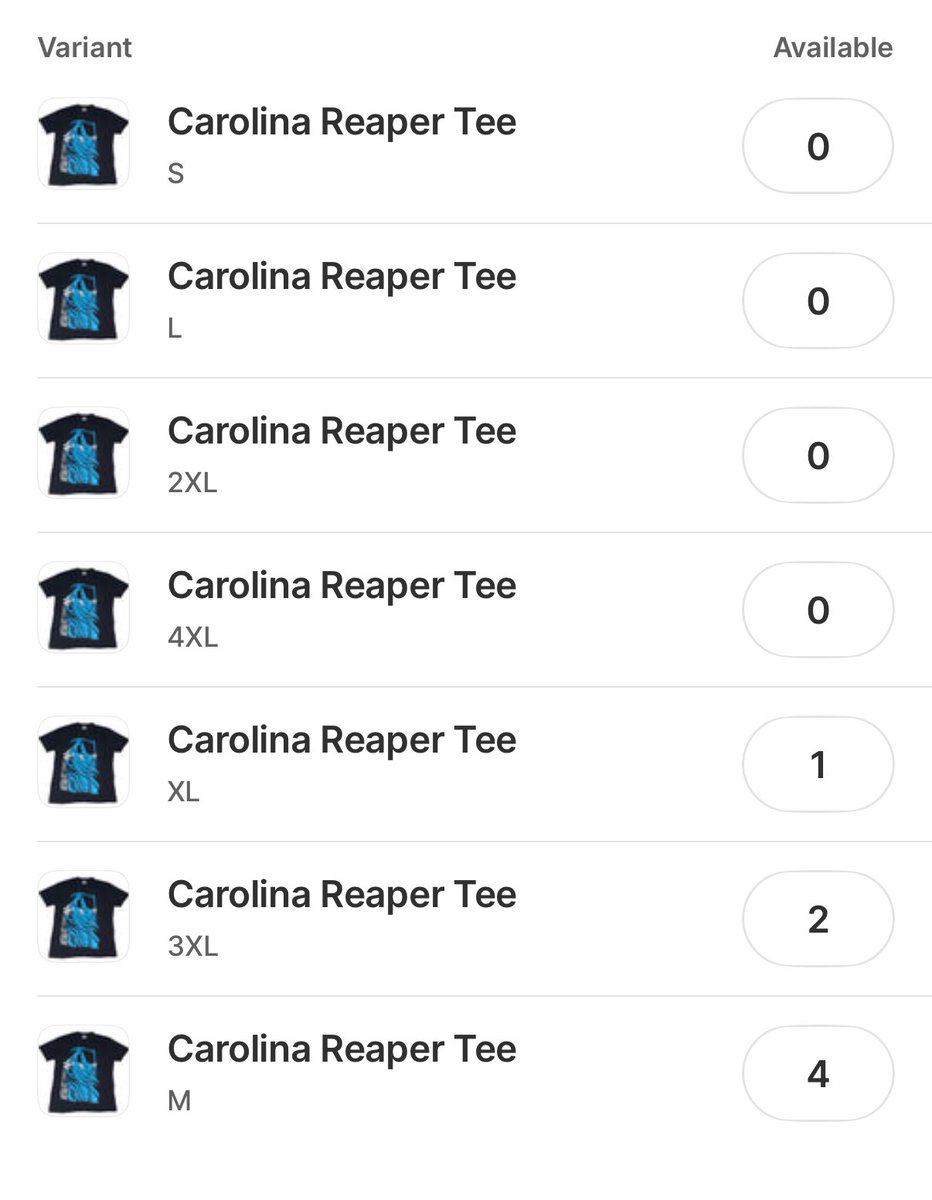Image resolution: width=932 pixels, height=1200 pixels.
Task: Open the Carolina Reaper Tee 4XL variant
Action: tap(341, 586)
